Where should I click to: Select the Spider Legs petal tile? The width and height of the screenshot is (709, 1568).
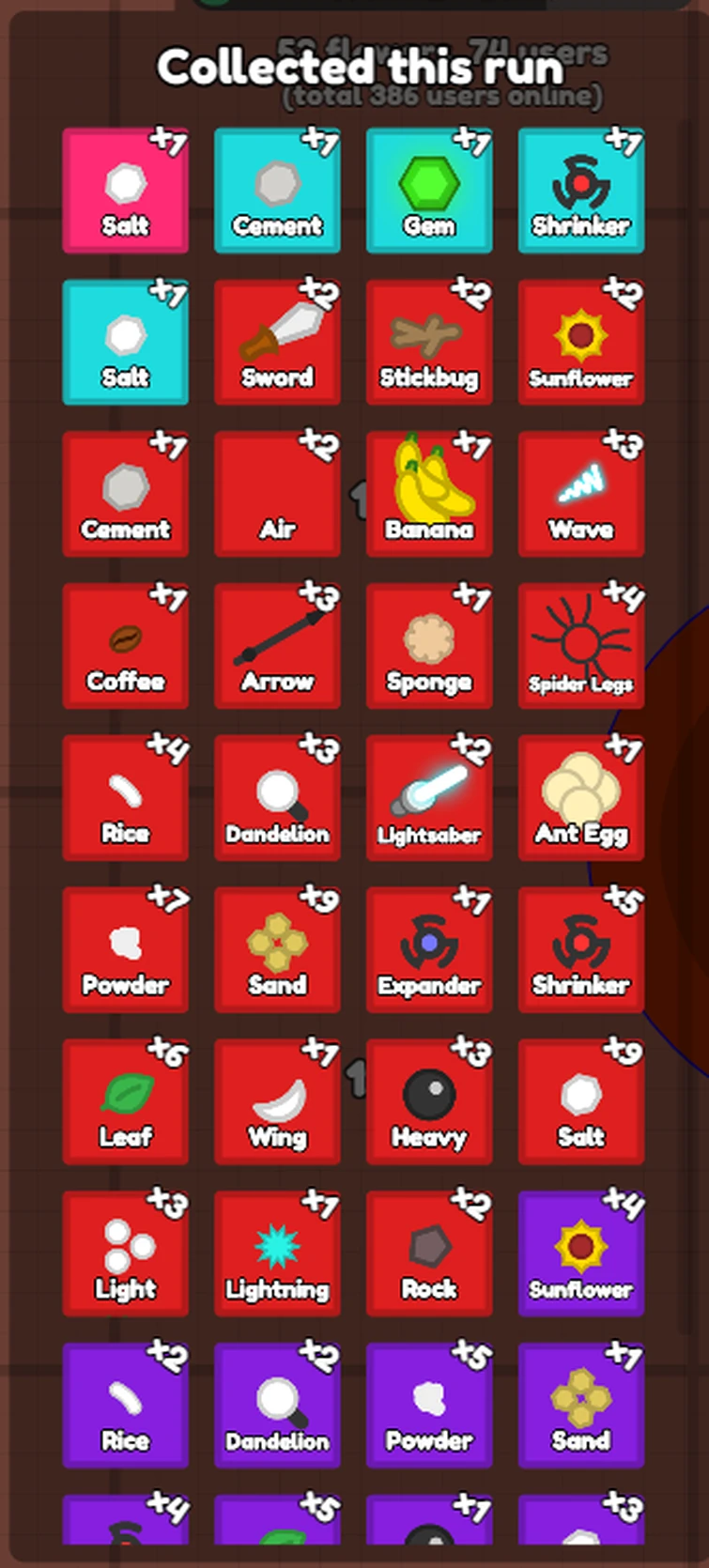(581, 647)
